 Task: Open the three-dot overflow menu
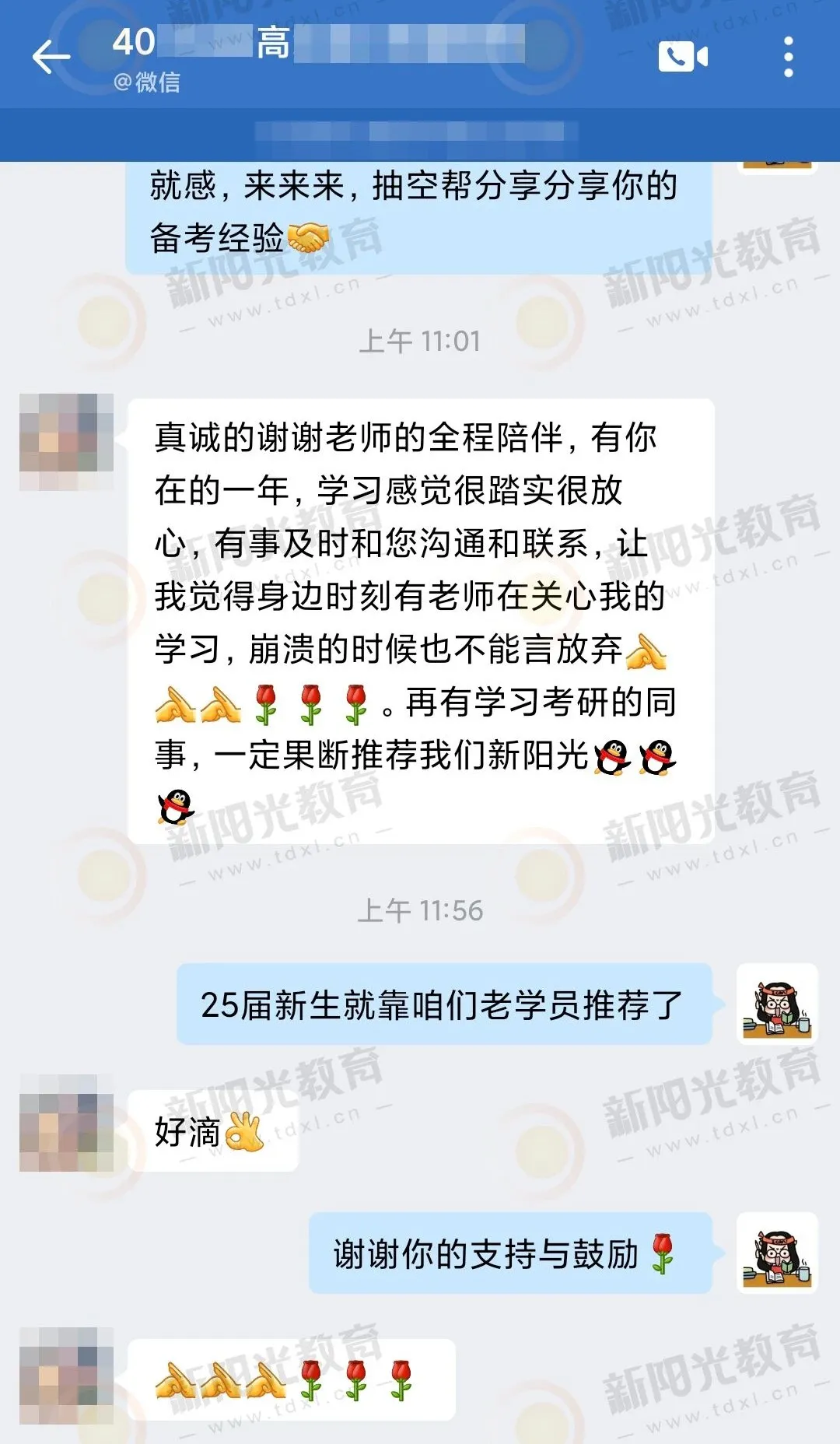click(788, 57)
